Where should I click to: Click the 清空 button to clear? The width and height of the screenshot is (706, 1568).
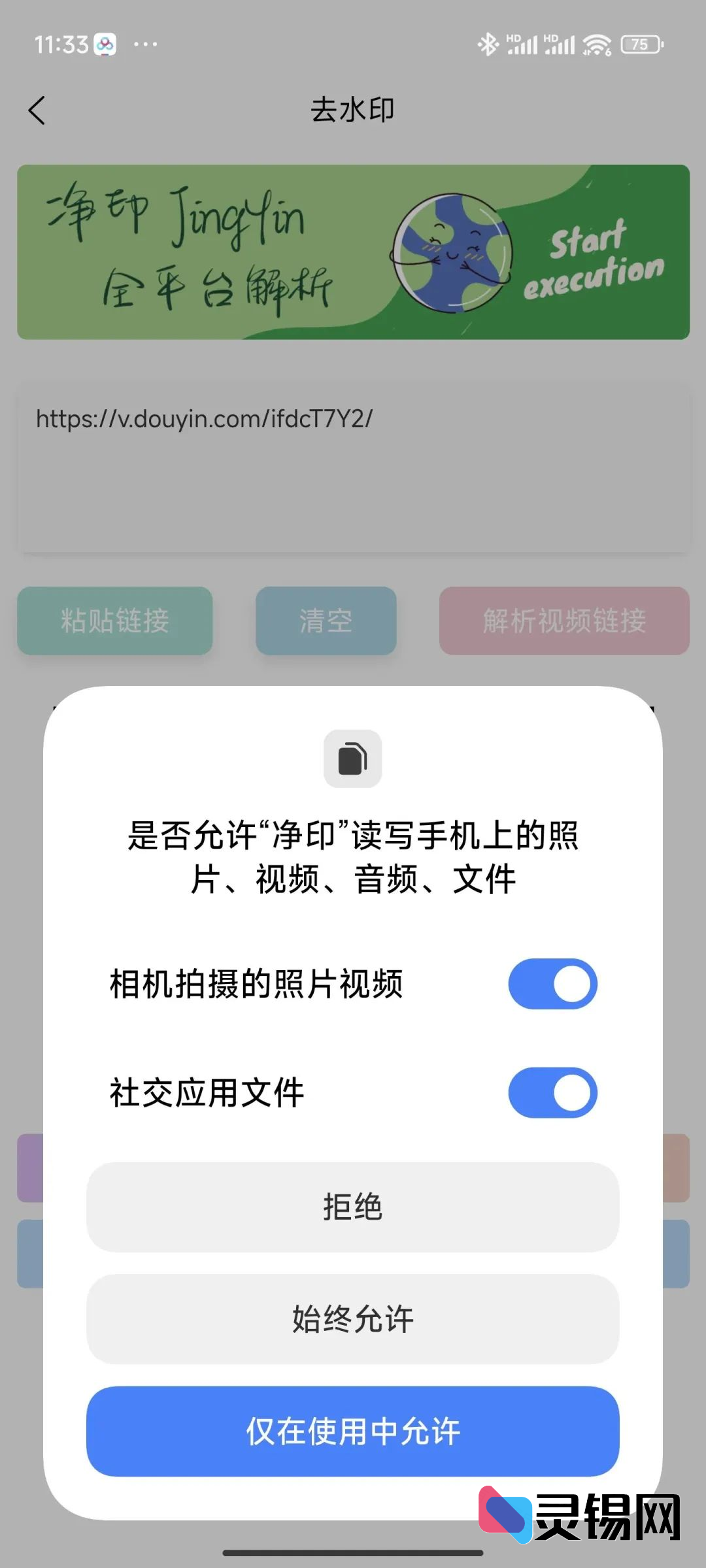(326, 621)
